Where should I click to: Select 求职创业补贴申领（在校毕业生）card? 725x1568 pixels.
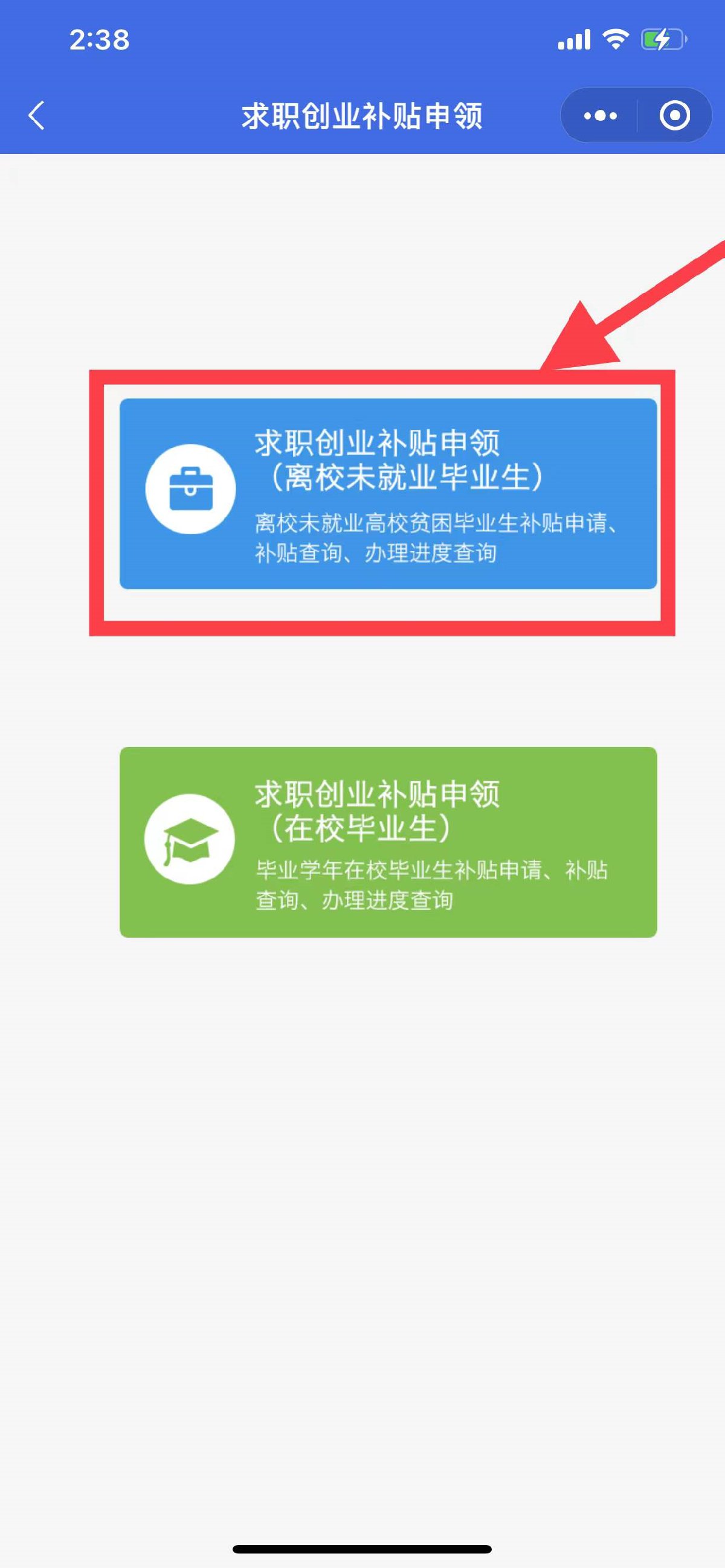pyautogui.click(x=388, y=842)
